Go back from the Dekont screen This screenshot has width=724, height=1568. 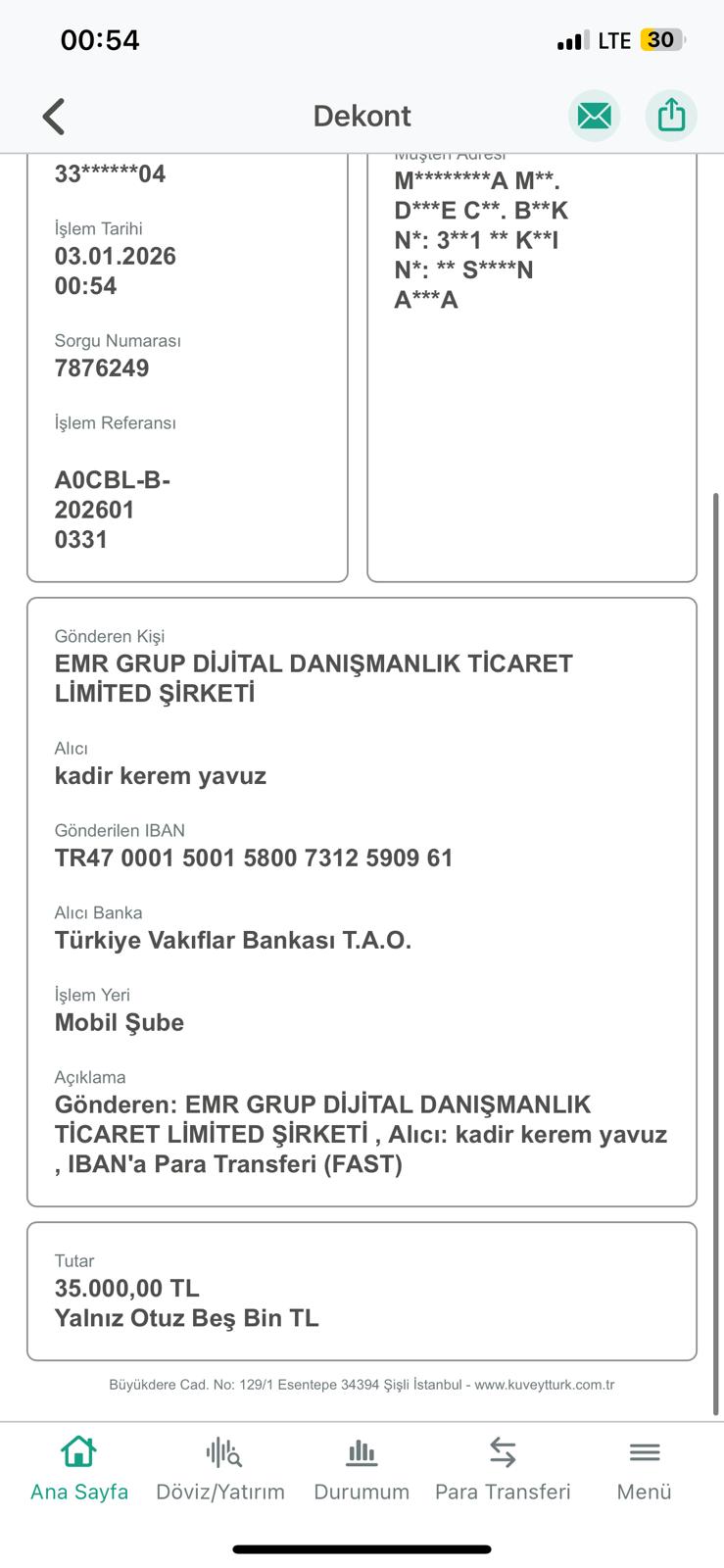(54, 116)
